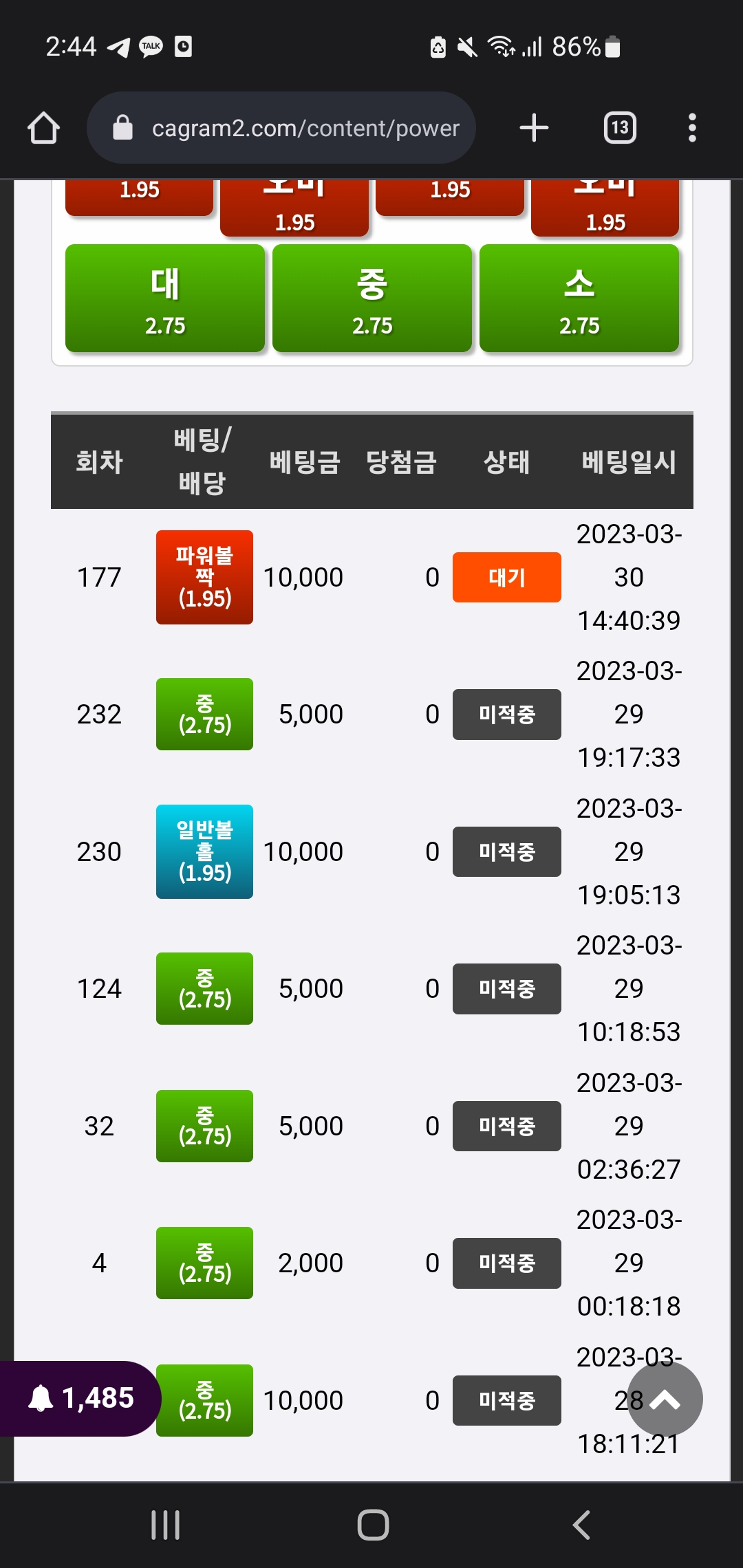Tap the cagram2.com address bar

pyautogui.click(x=282, y=128)
